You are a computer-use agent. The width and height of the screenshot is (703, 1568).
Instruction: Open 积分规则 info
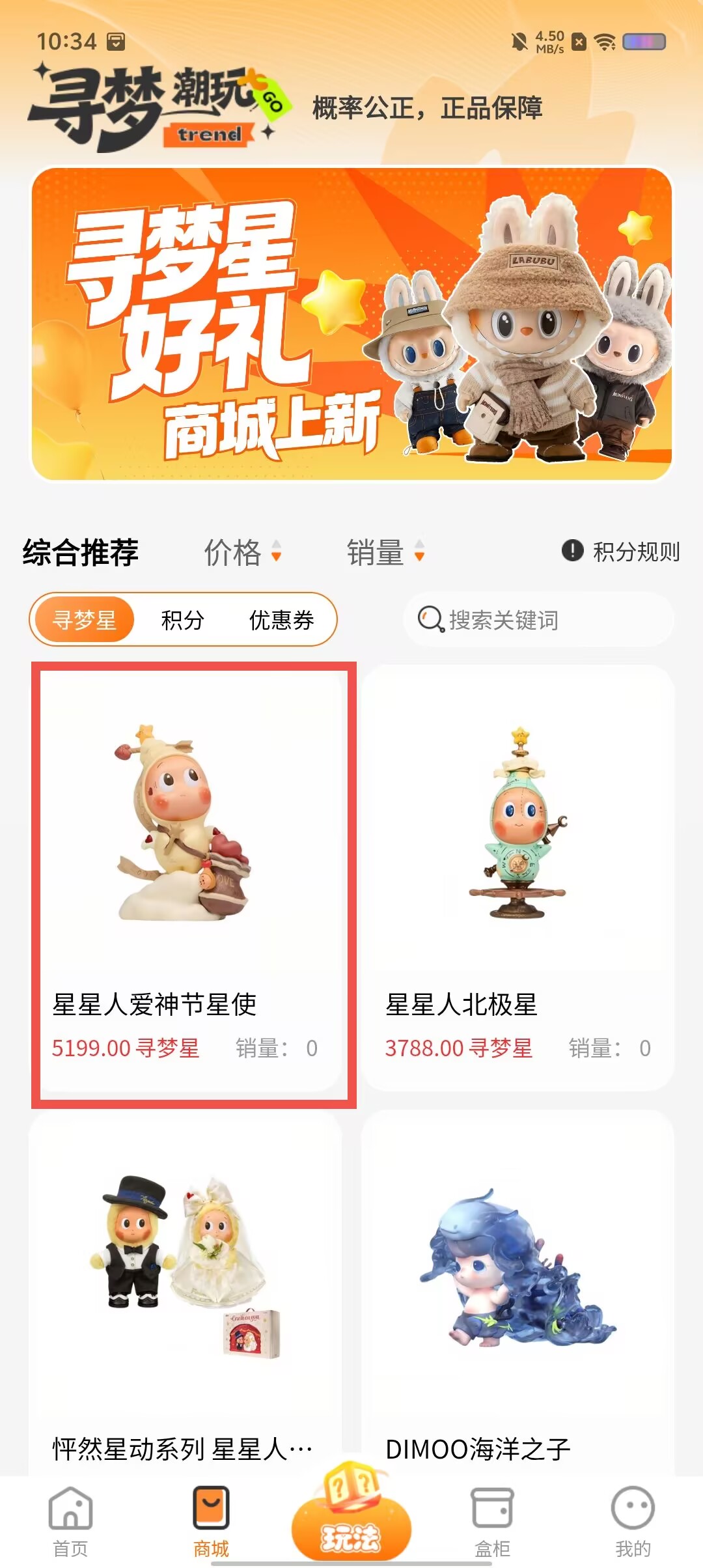tap(621, 552)
